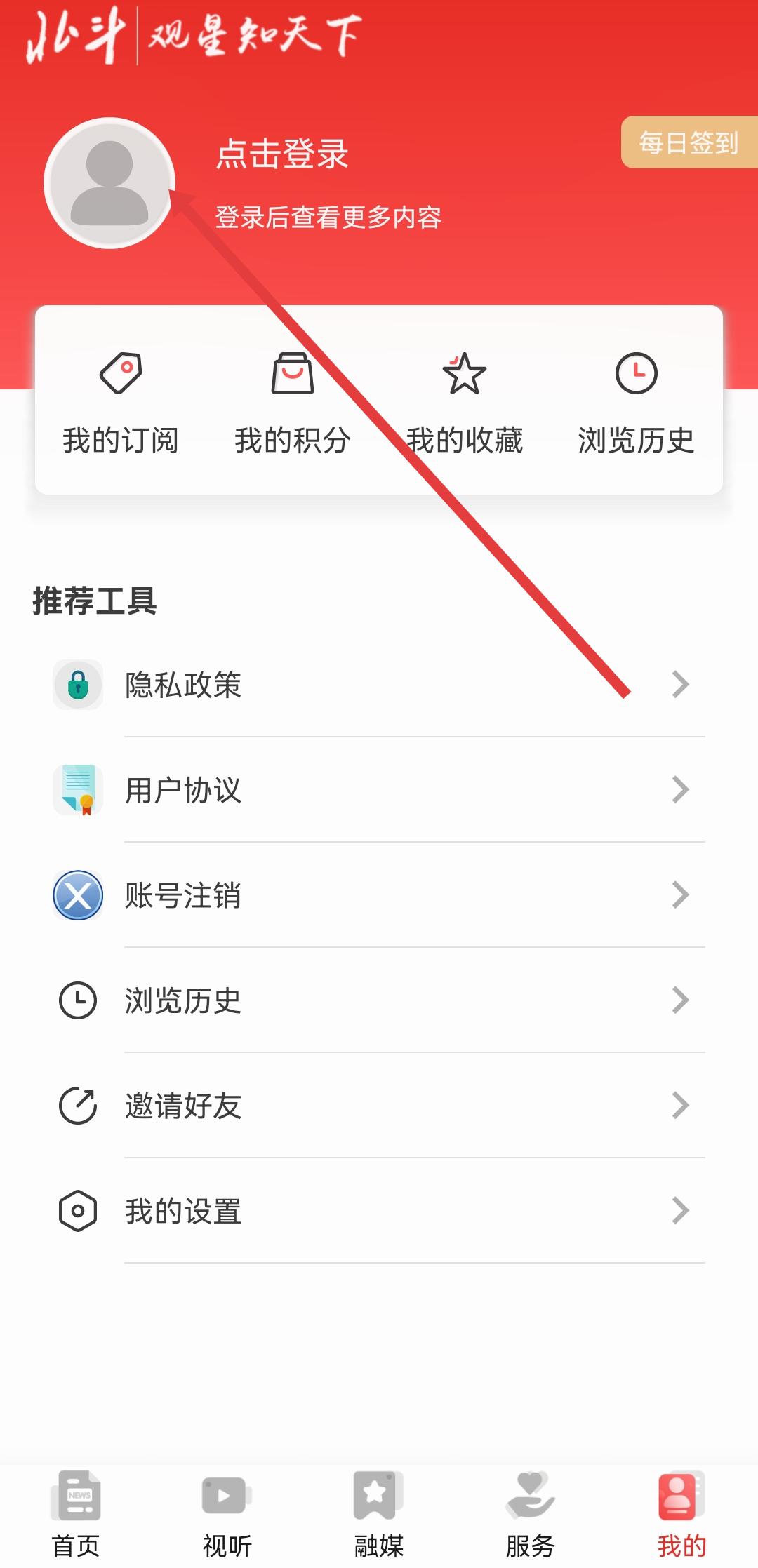Tap the gray profile avatar to log in
Screen dimensions: 758x1568
[x=109, y=183]
